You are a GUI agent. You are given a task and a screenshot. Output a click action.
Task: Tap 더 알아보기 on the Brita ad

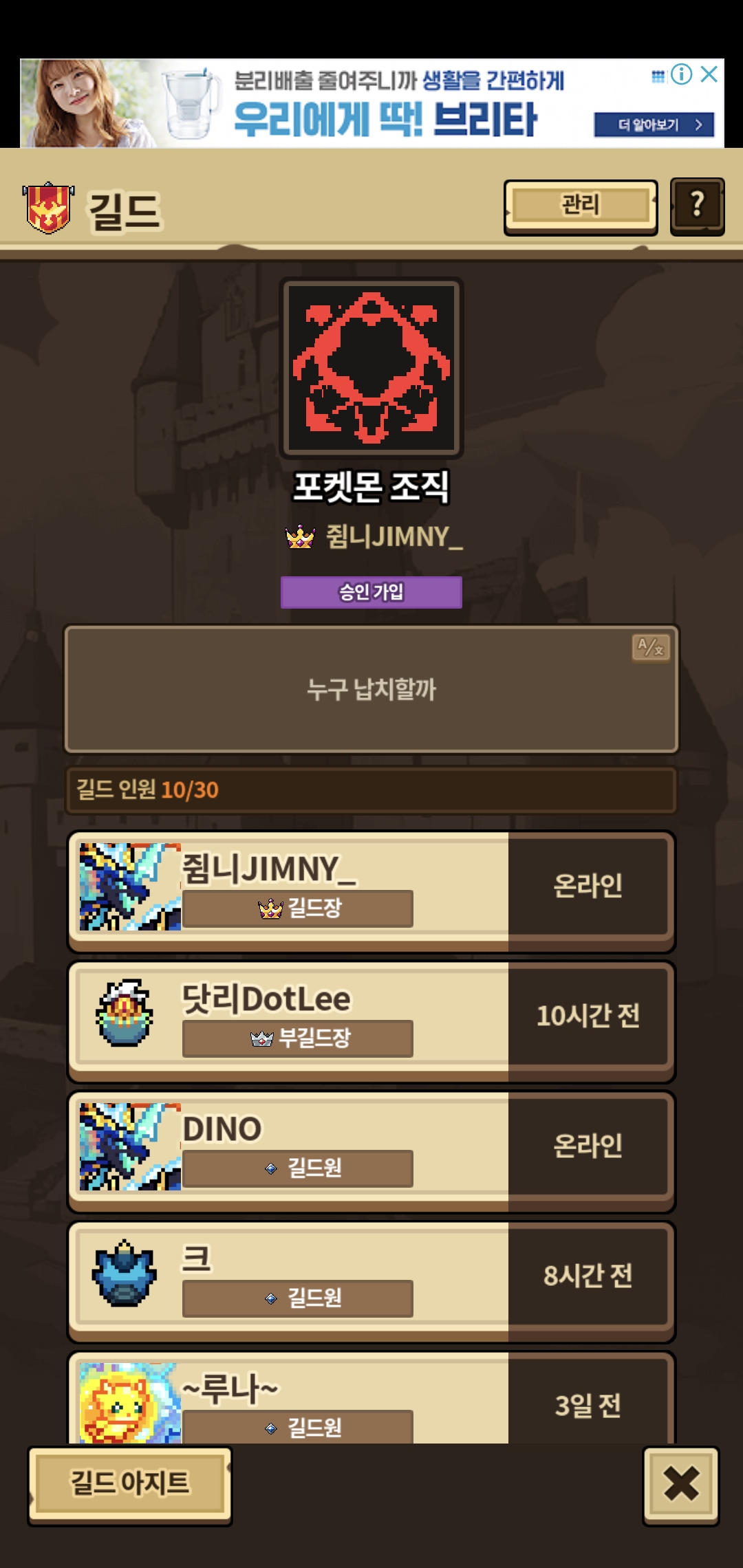654,125
